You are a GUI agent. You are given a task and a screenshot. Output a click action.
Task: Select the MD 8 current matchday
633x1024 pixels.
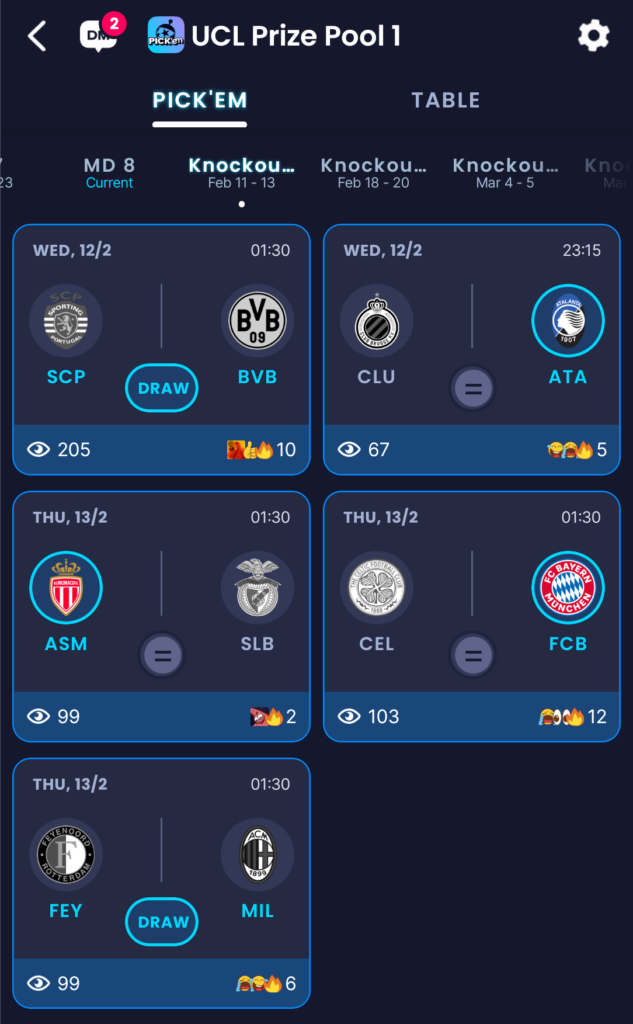click(x=109, y=171)
